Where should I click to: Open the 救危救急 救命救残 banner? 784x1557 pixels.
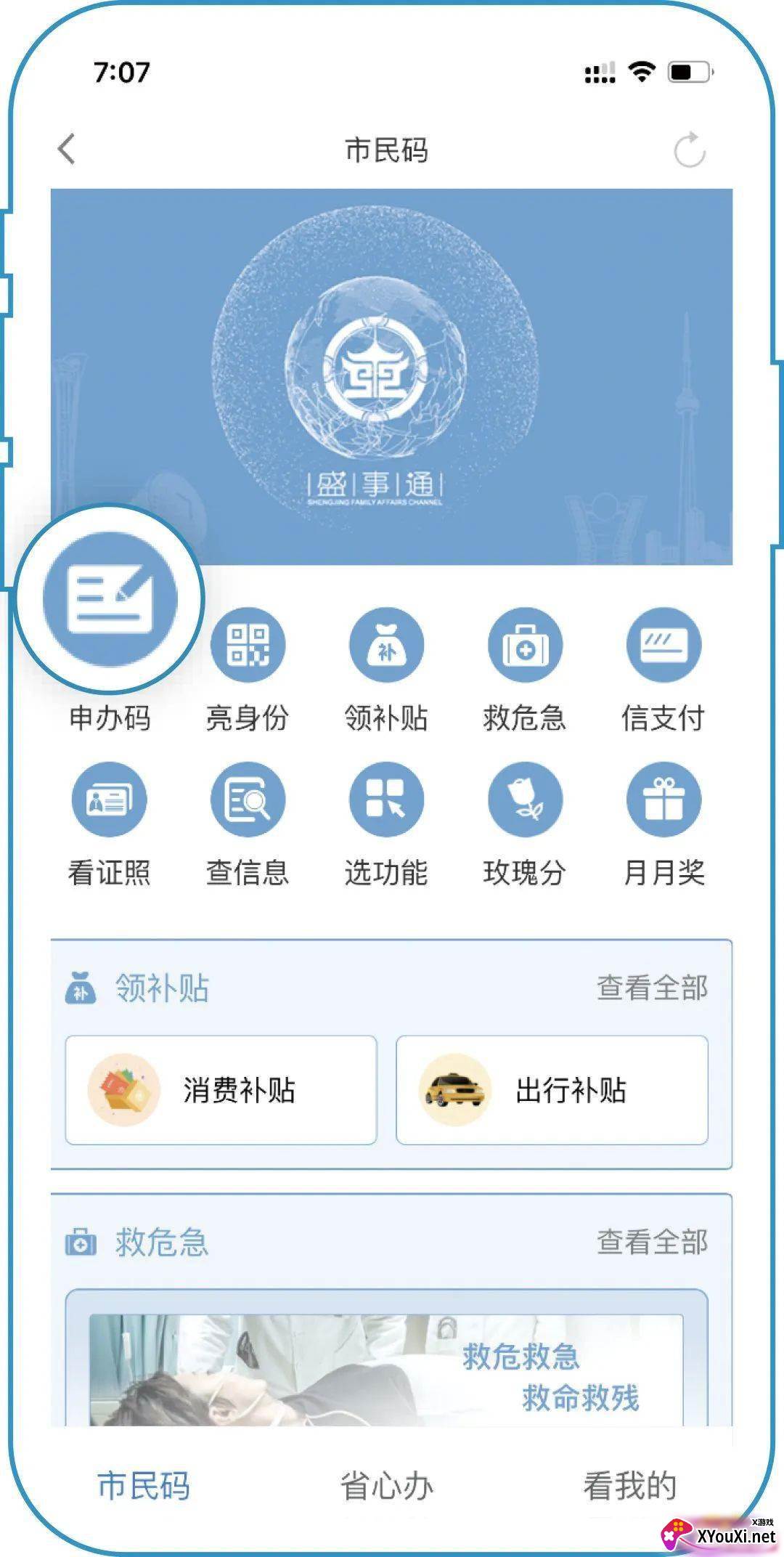tap(386, 1369)
